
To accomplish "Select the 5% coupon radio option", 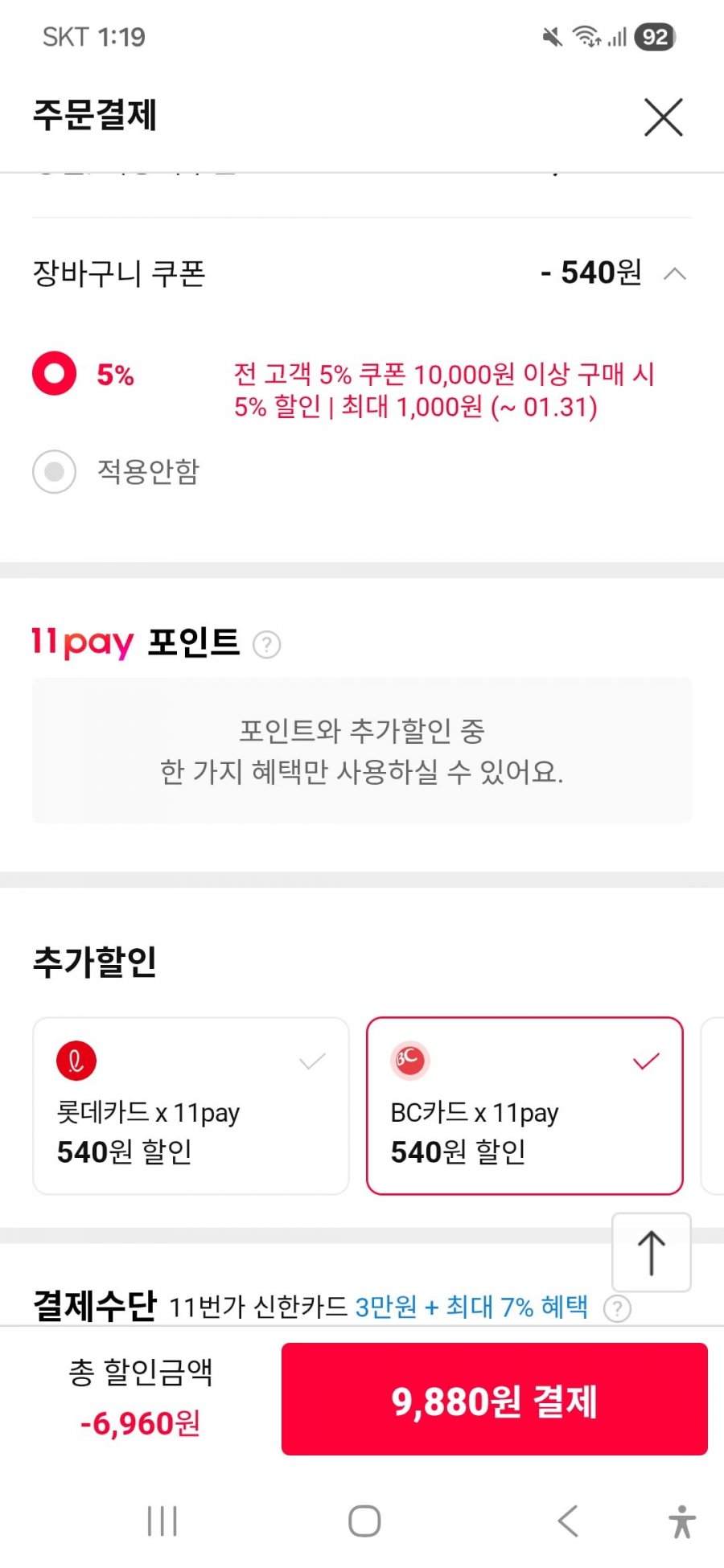I will click(55, 374).
